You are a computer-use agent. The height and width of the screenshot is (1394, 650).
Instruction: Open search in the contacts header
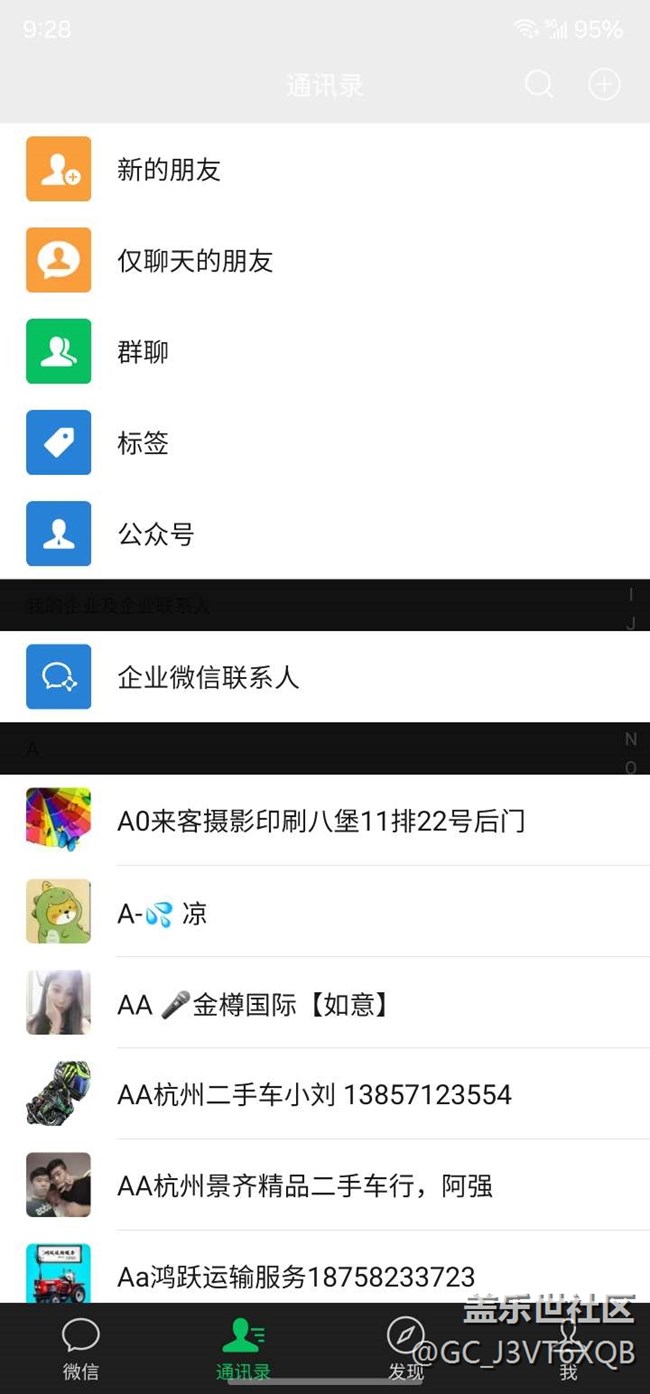coord(539,85)
